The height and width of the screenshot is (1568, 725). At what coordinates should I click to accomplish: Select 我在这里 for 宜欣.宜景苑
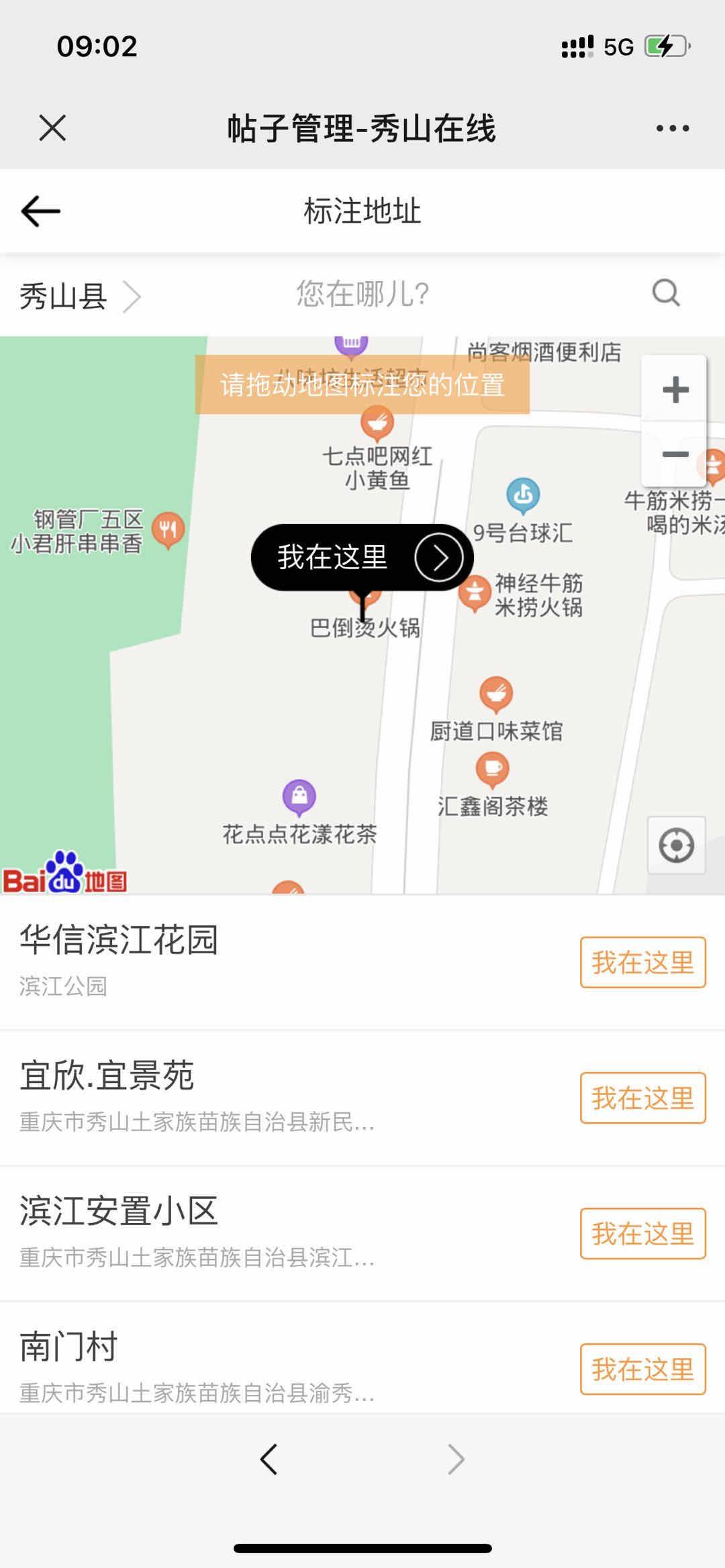point(642,1098)
